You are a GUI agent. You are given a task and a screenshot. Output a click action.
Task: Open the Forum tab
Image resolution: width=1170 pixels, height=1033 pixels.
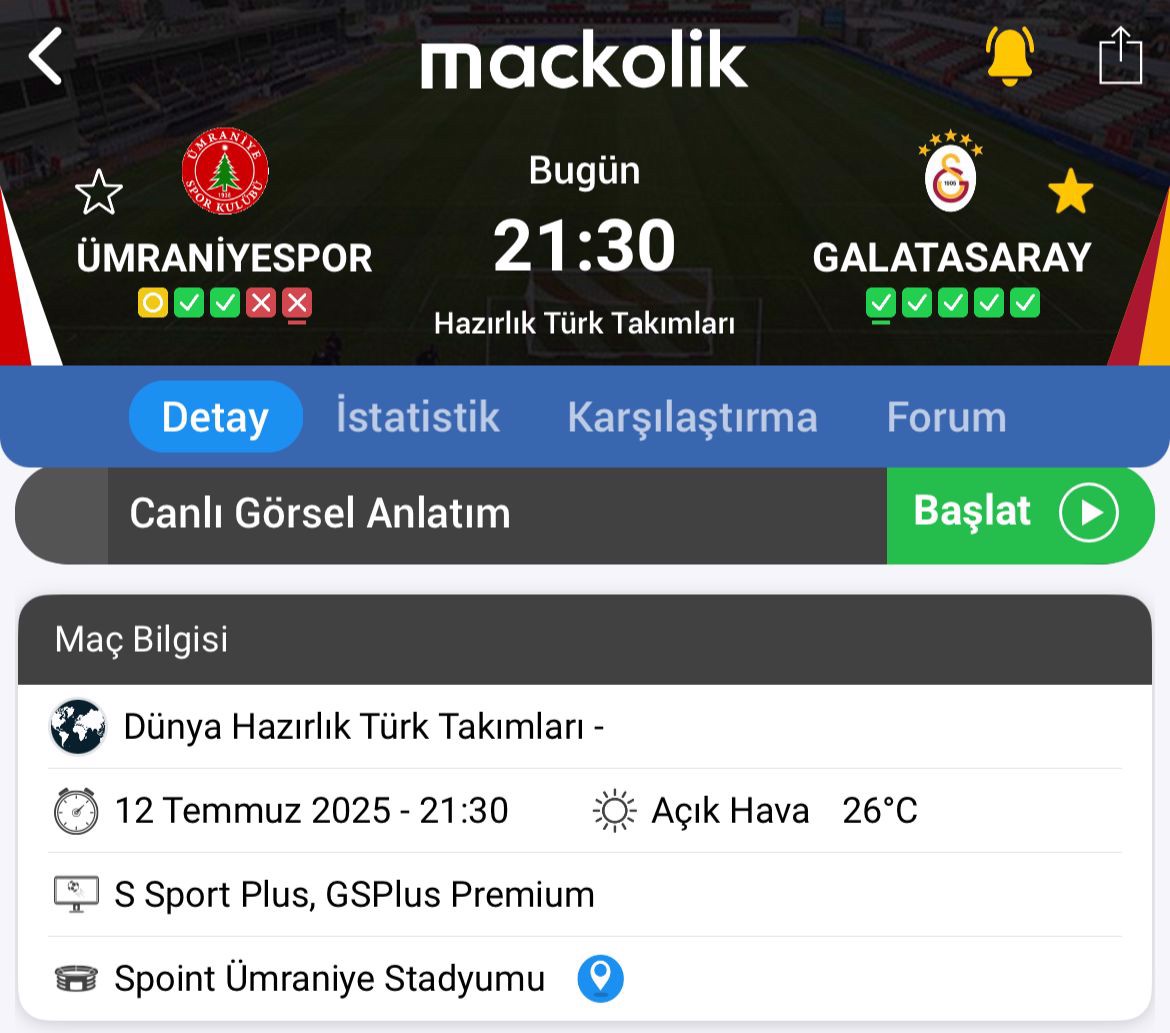[x=946, y=417]
